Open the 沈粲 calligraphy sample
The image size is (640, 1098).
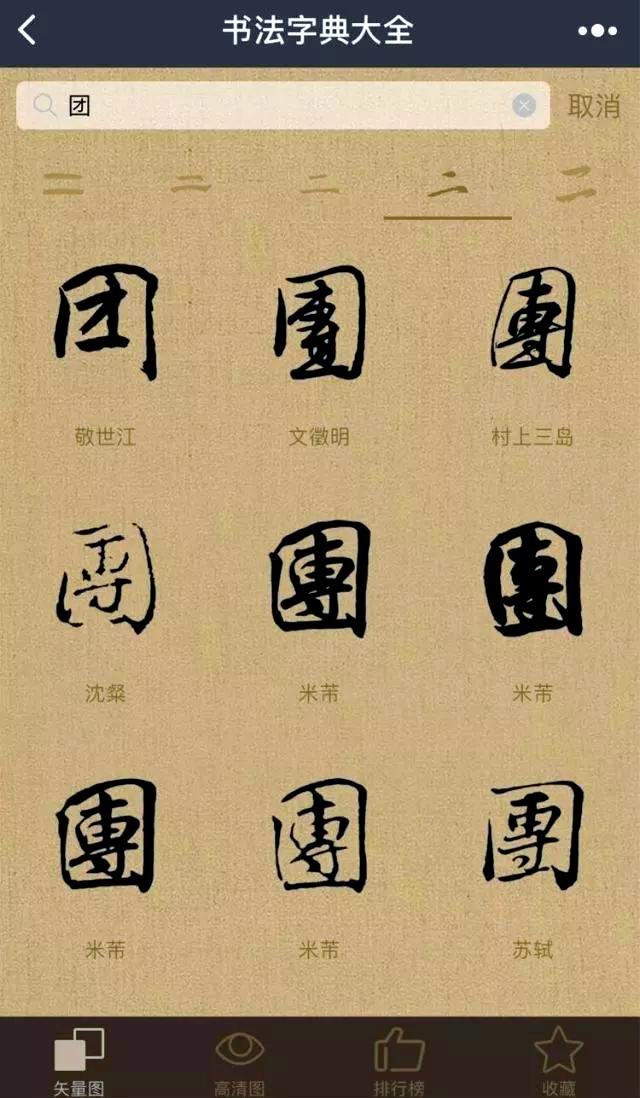[x=105, y=578]
